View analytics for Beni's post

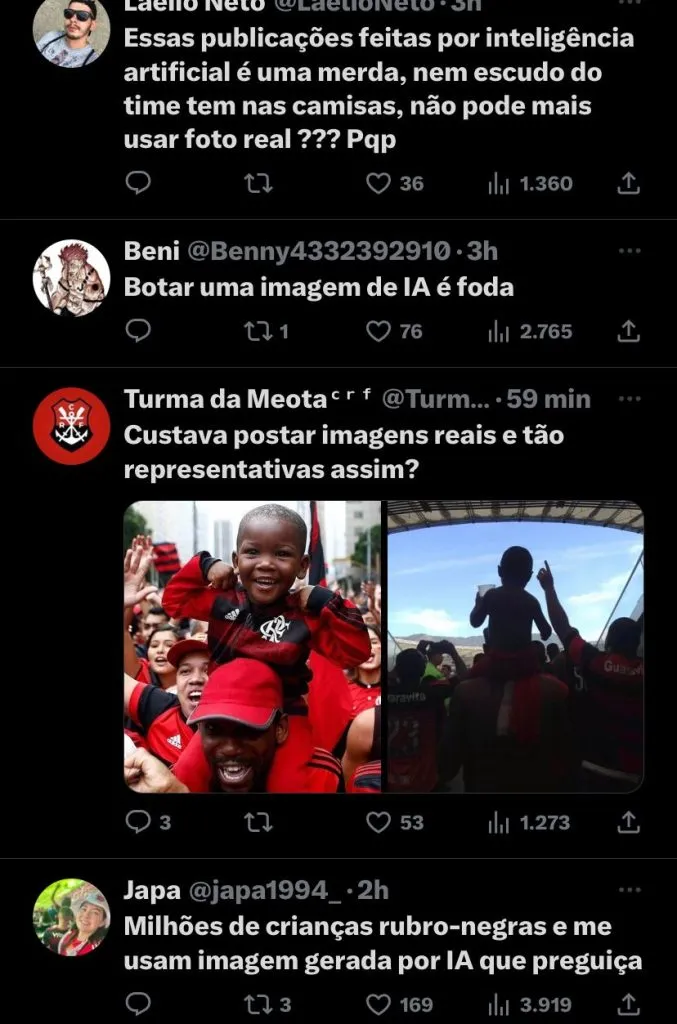click(498, 331)
